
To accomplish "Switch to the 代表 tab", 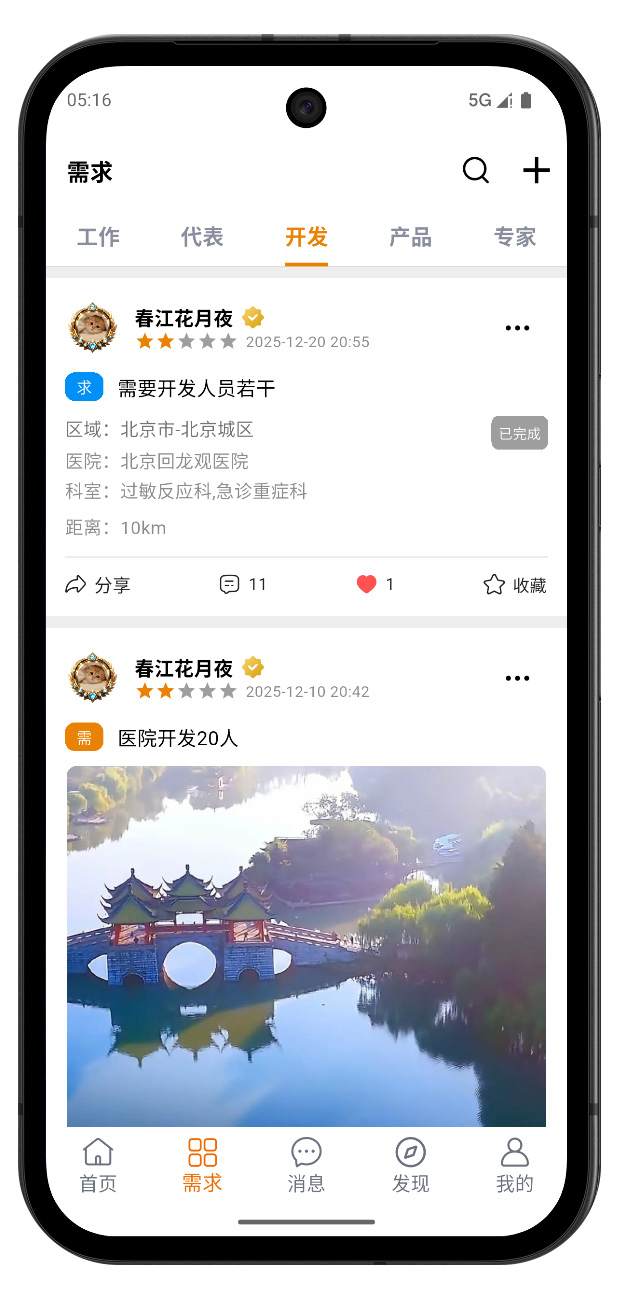I will point(202,237).
